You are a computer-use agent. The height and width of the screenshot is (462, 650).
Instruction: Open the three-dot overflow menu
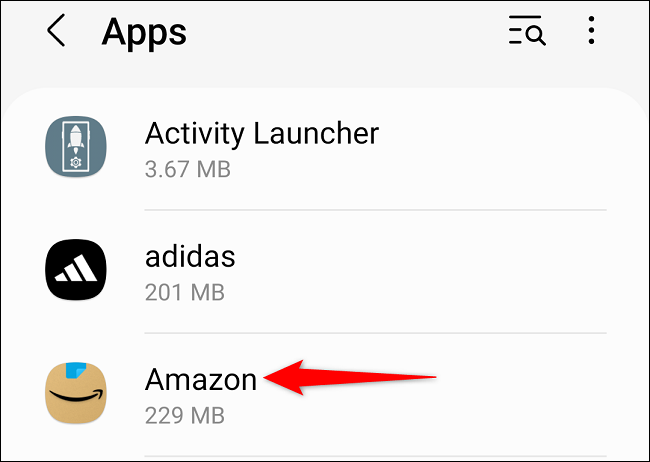click(x=592, y=32)
